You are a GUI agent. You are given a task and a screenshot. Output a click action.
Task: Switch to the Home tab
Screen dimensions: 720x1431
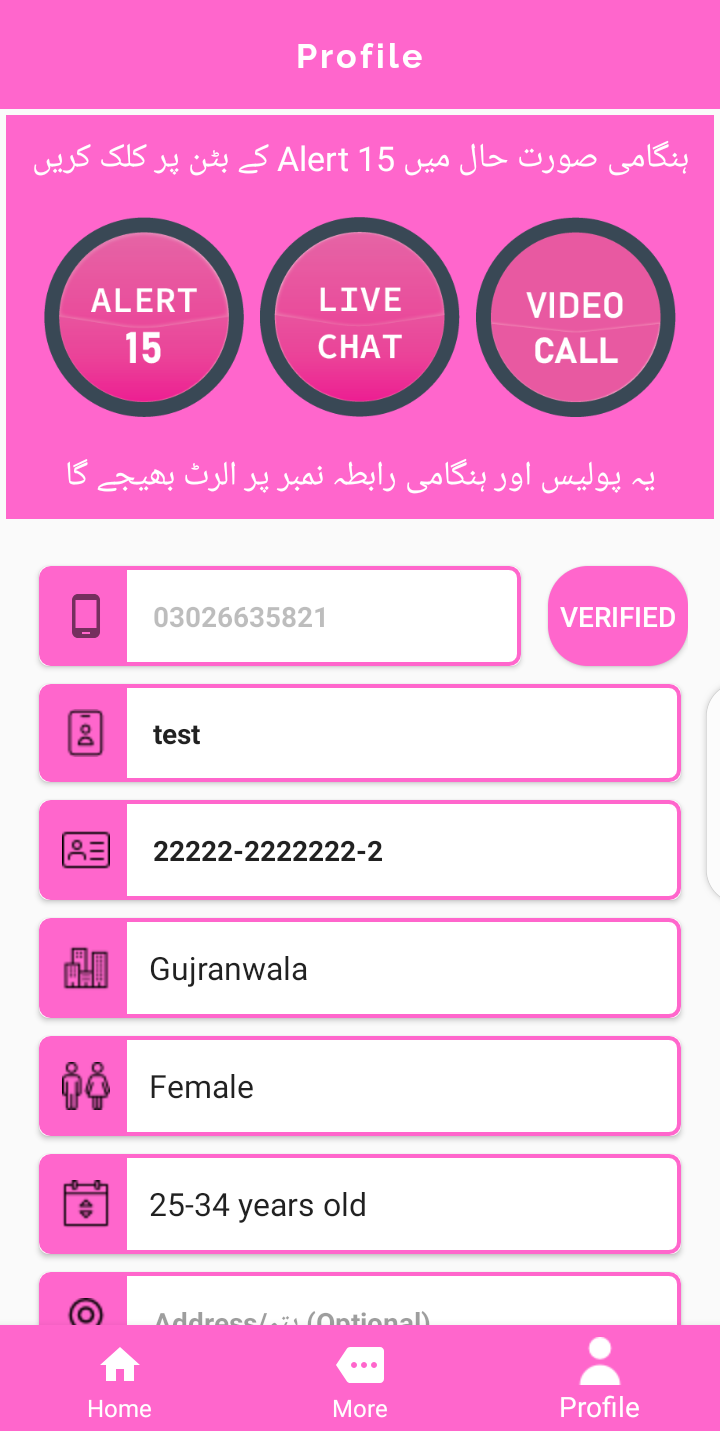[119, 1380]
